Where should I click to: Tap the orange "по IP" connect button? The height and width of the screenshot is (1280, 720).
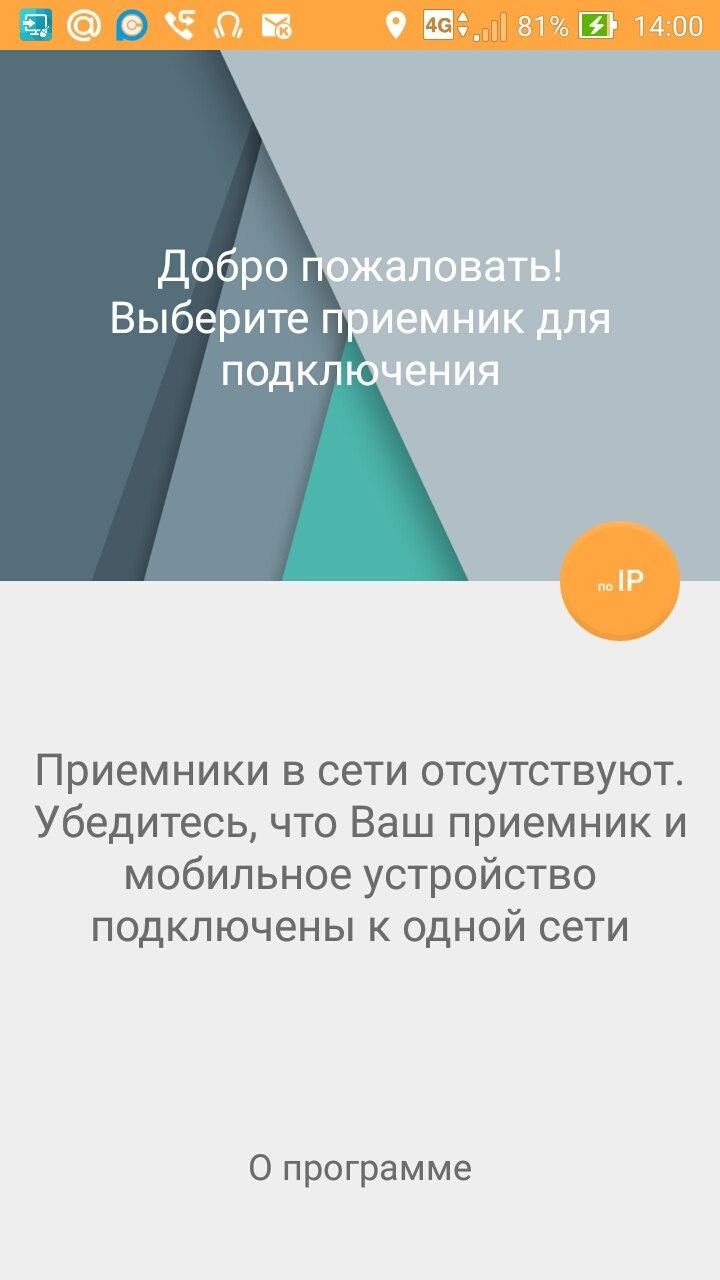pyautogui.click(x=619, y=581)
